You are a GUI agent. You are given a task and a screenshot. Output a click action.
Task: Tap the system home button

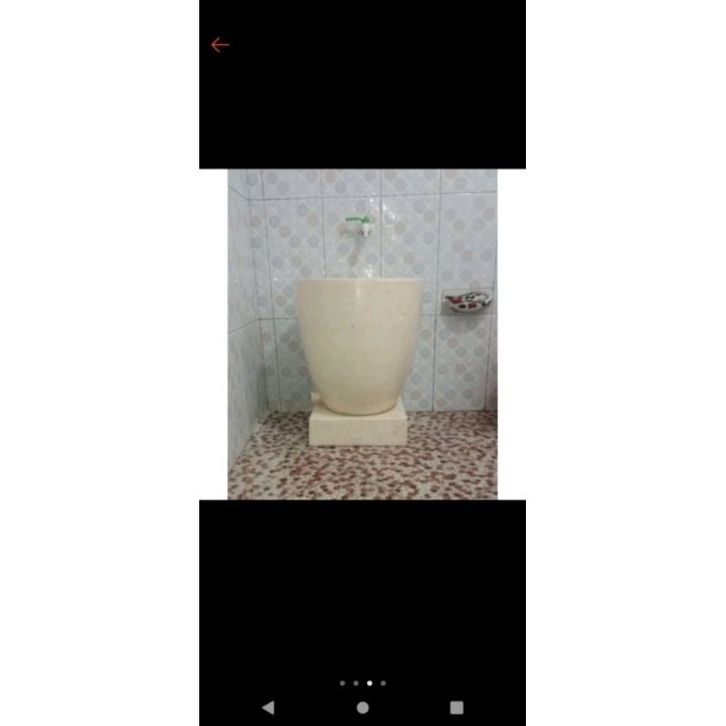pos(362,707)
